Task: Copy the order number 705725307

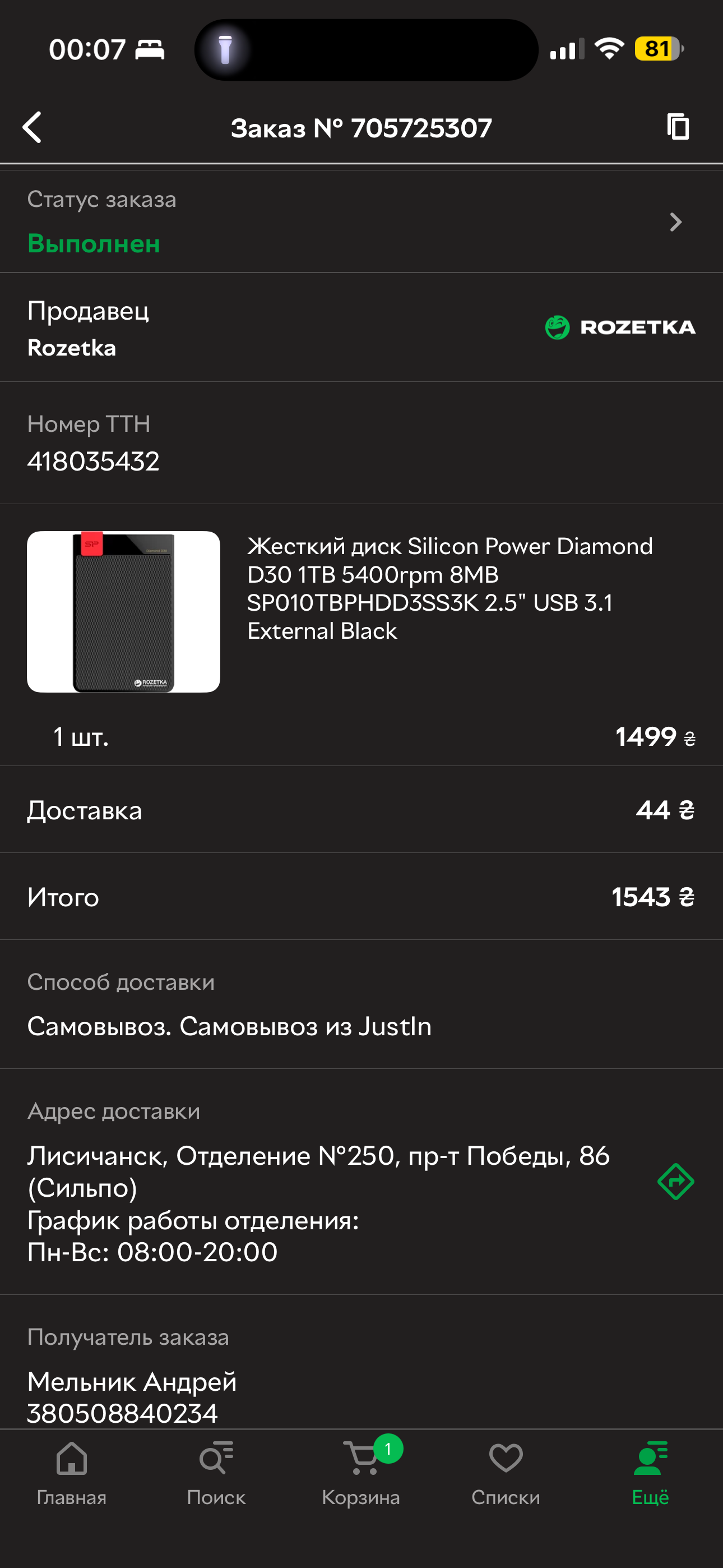Action: click(x=678, y=127)
